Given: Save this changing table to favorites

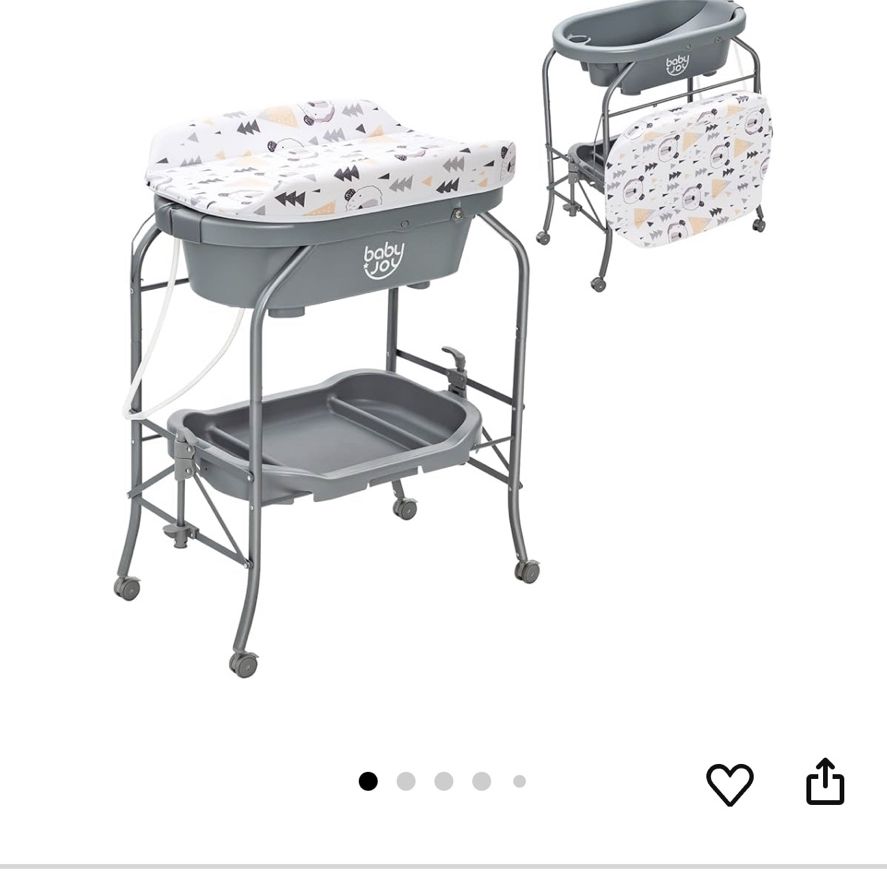Looking at the screenshot, I should 730,783.
